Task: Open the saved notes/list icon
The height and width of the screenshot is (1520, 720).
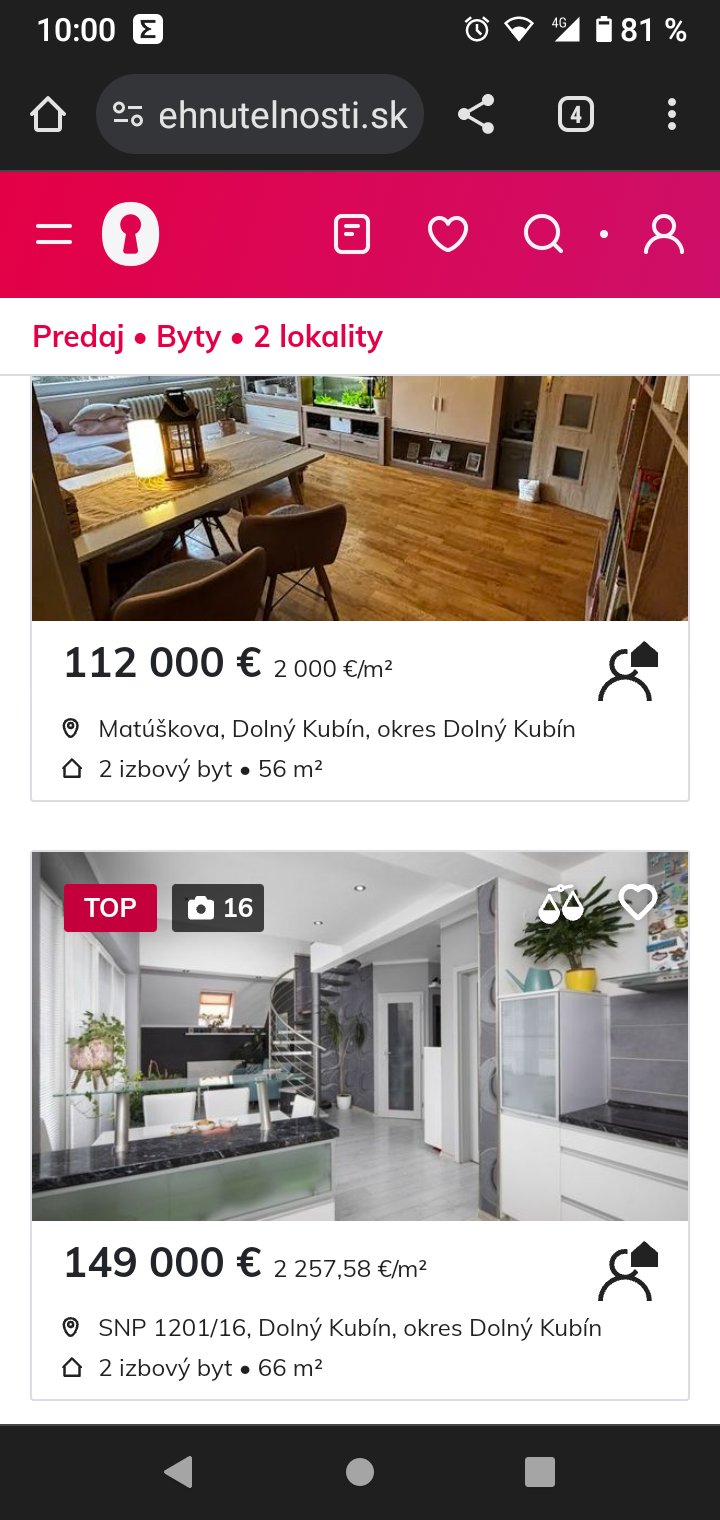Action: point(352,235)
